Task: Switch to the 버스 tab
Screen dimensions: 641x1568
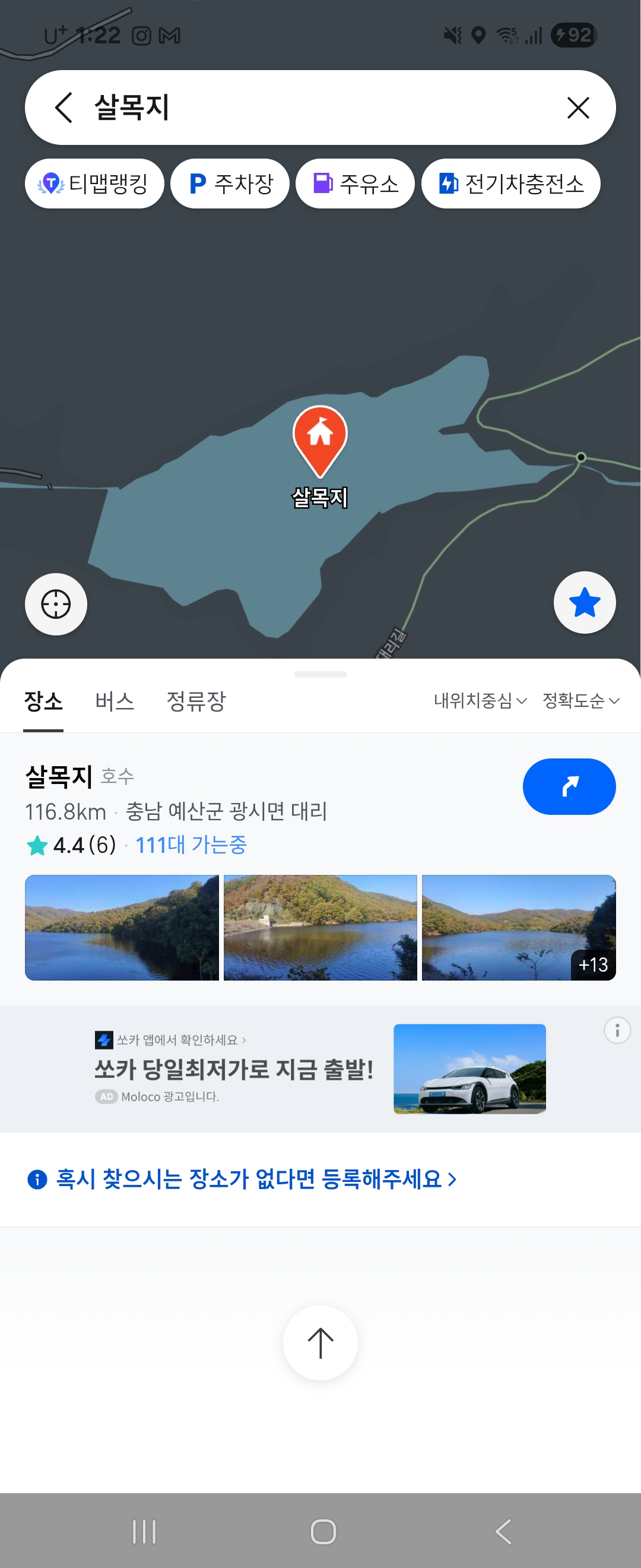Action: [x=115, y=701]
